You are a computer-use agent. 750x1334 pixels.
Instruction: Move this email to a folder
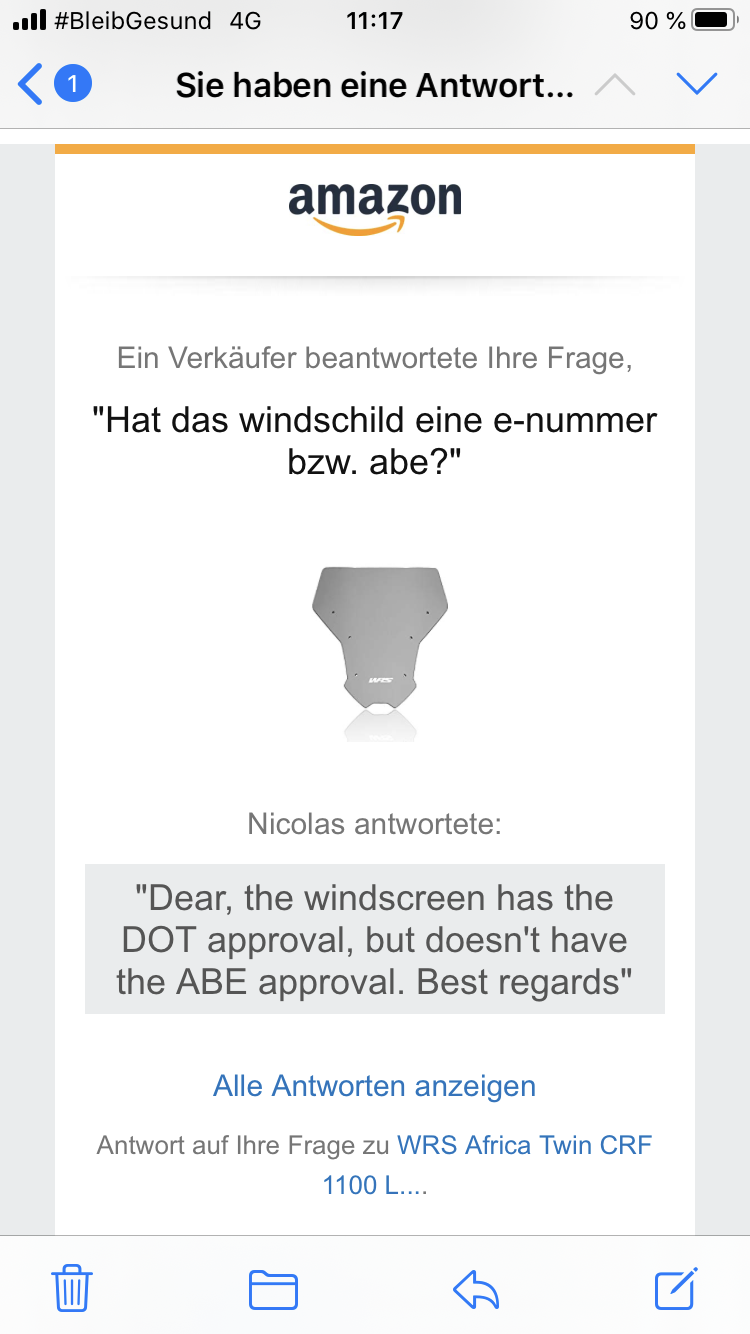(x=273, y=1289)
